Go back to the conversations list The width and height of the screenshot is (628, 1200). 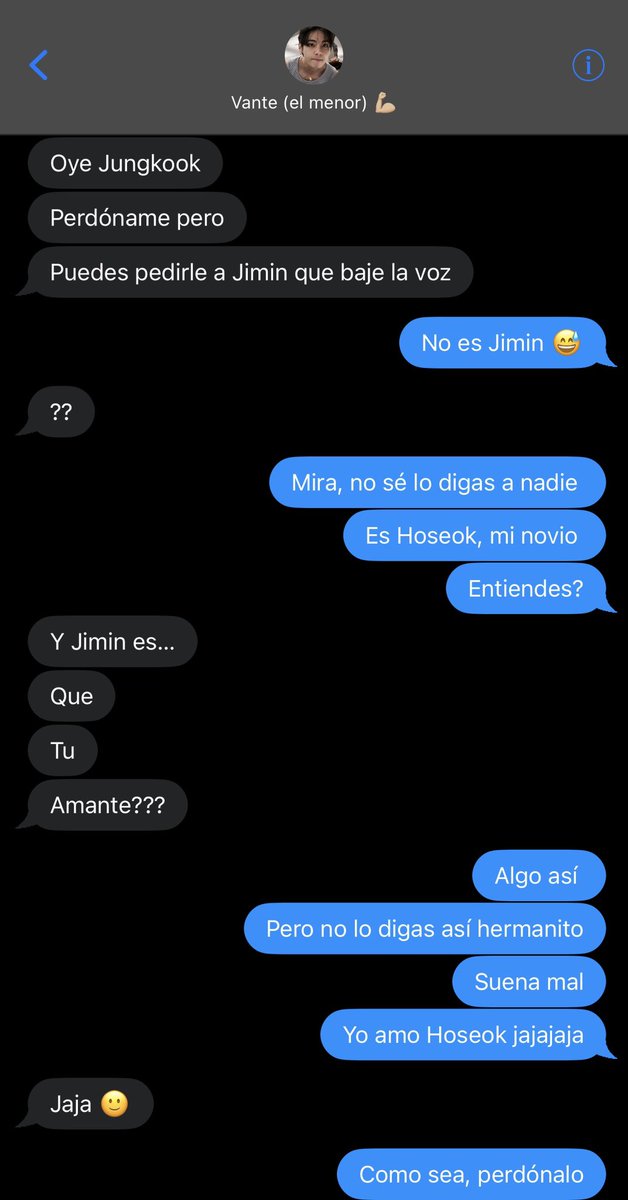[x=38, y=65]
